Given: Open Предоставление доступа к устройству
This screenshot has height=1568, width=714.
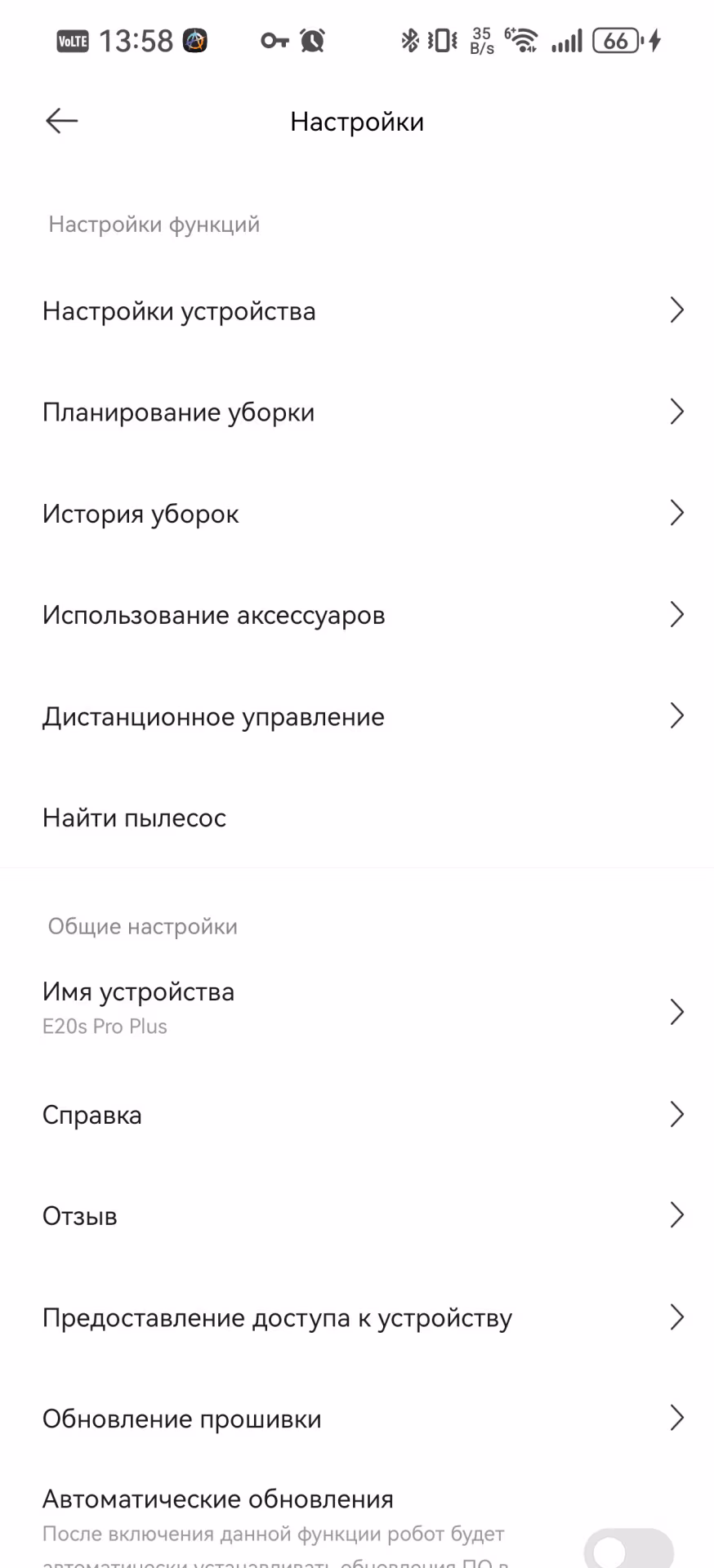Looking at the screenshot, I should click(x=357, y=1317).
